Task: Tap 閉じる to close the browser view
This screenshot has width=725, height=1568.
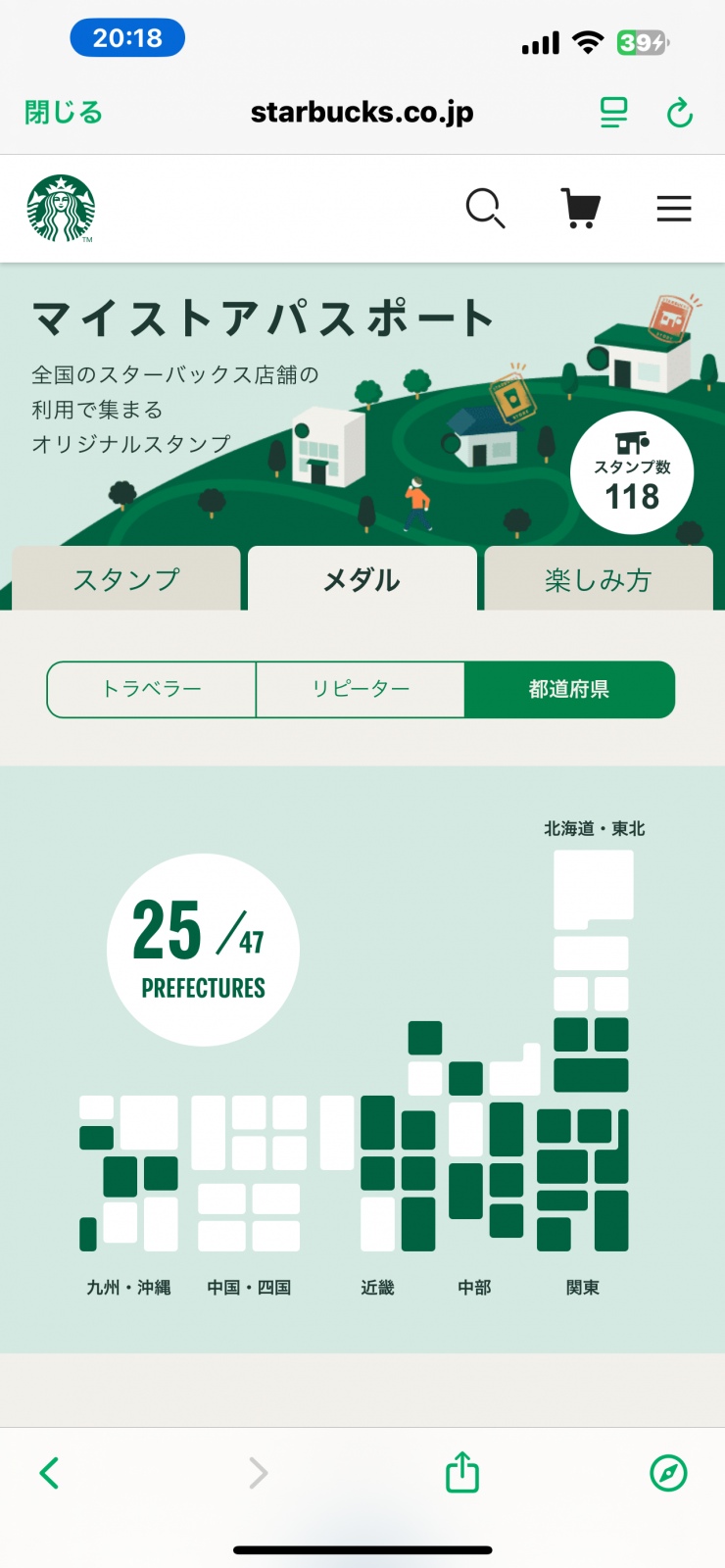Action: [x=64, y=113]
